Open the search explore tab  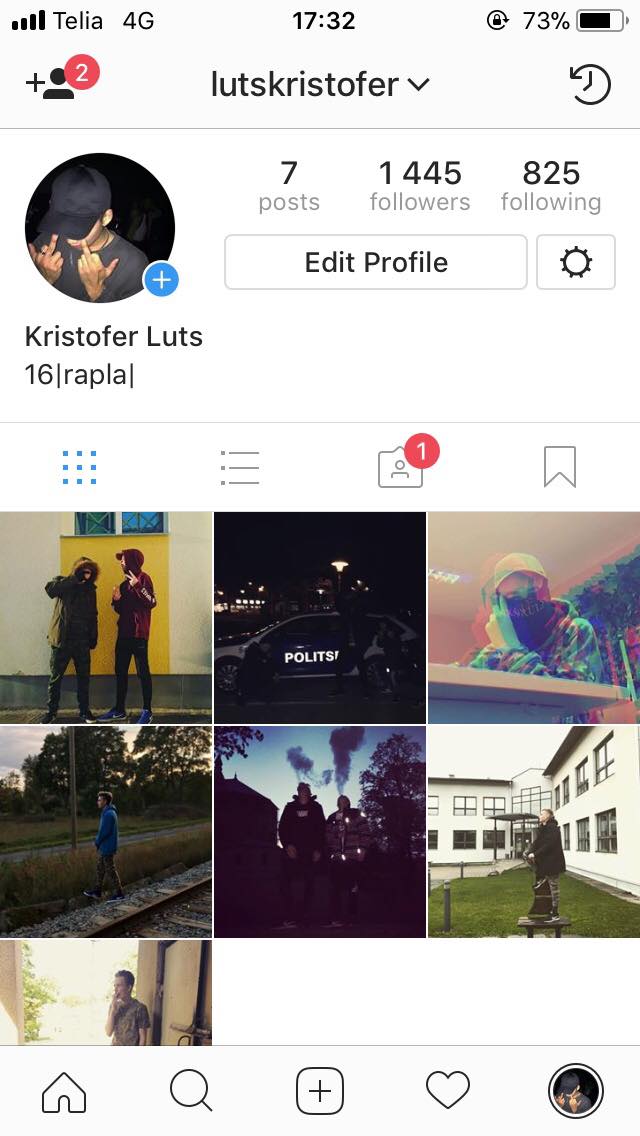click(191, 1090)
